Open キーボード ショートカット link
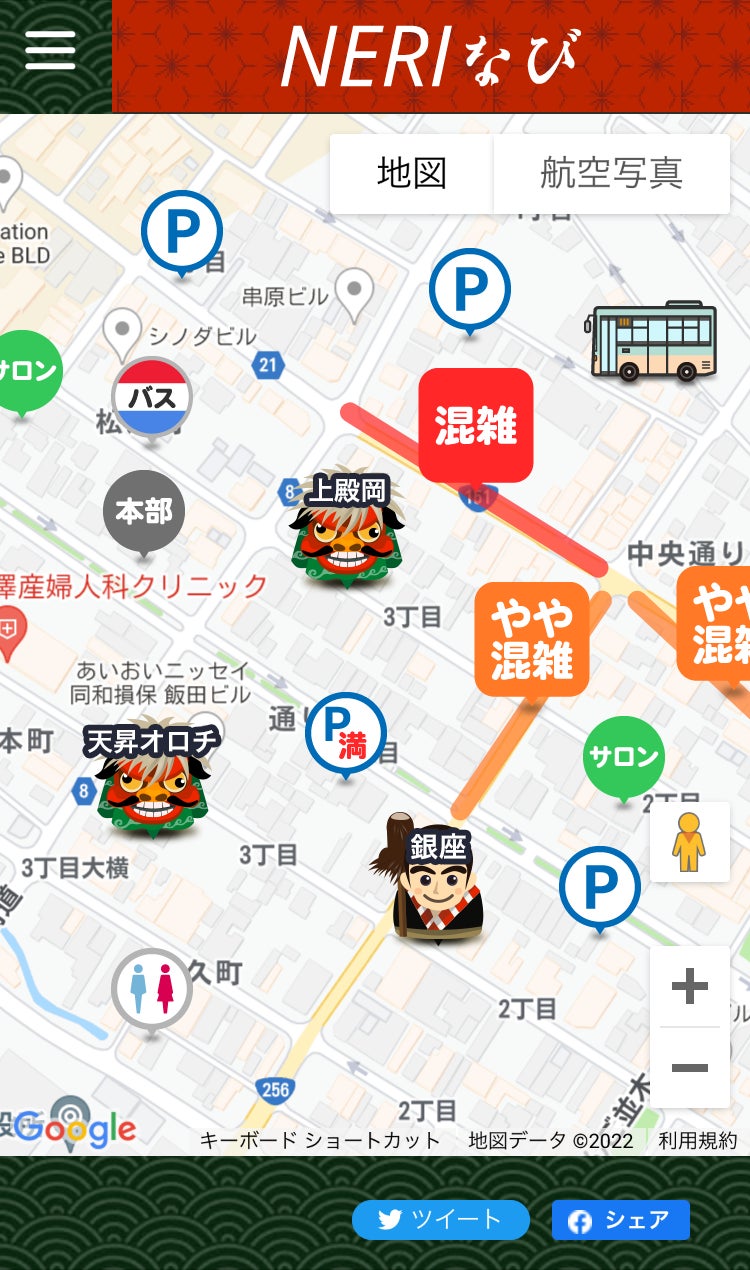This screenshot has width=750, height=1270. pos(320,1141)
